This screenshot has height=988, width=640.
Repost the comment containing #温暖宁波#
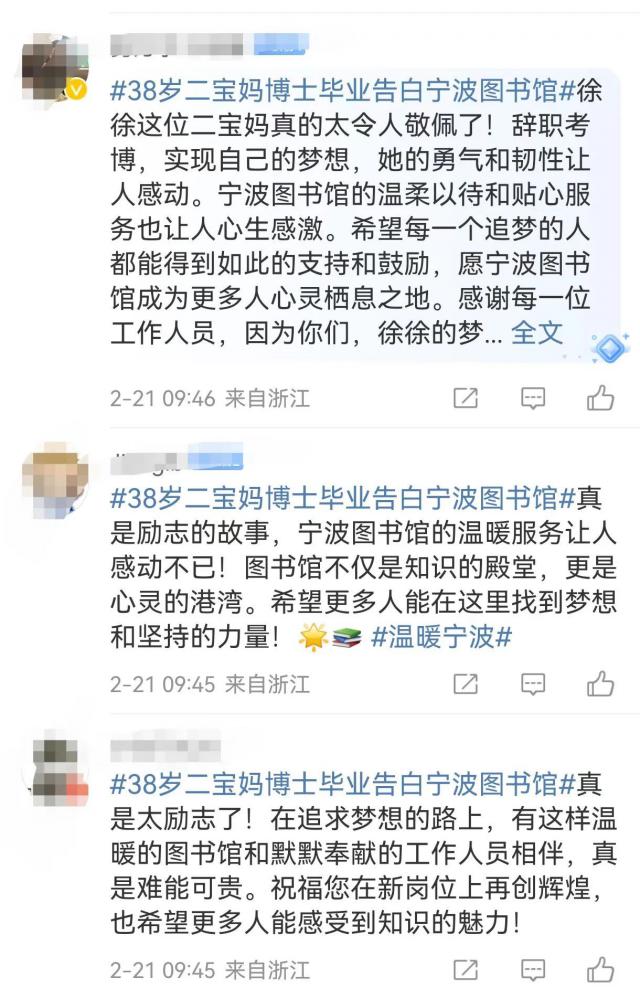click(466, 684)
